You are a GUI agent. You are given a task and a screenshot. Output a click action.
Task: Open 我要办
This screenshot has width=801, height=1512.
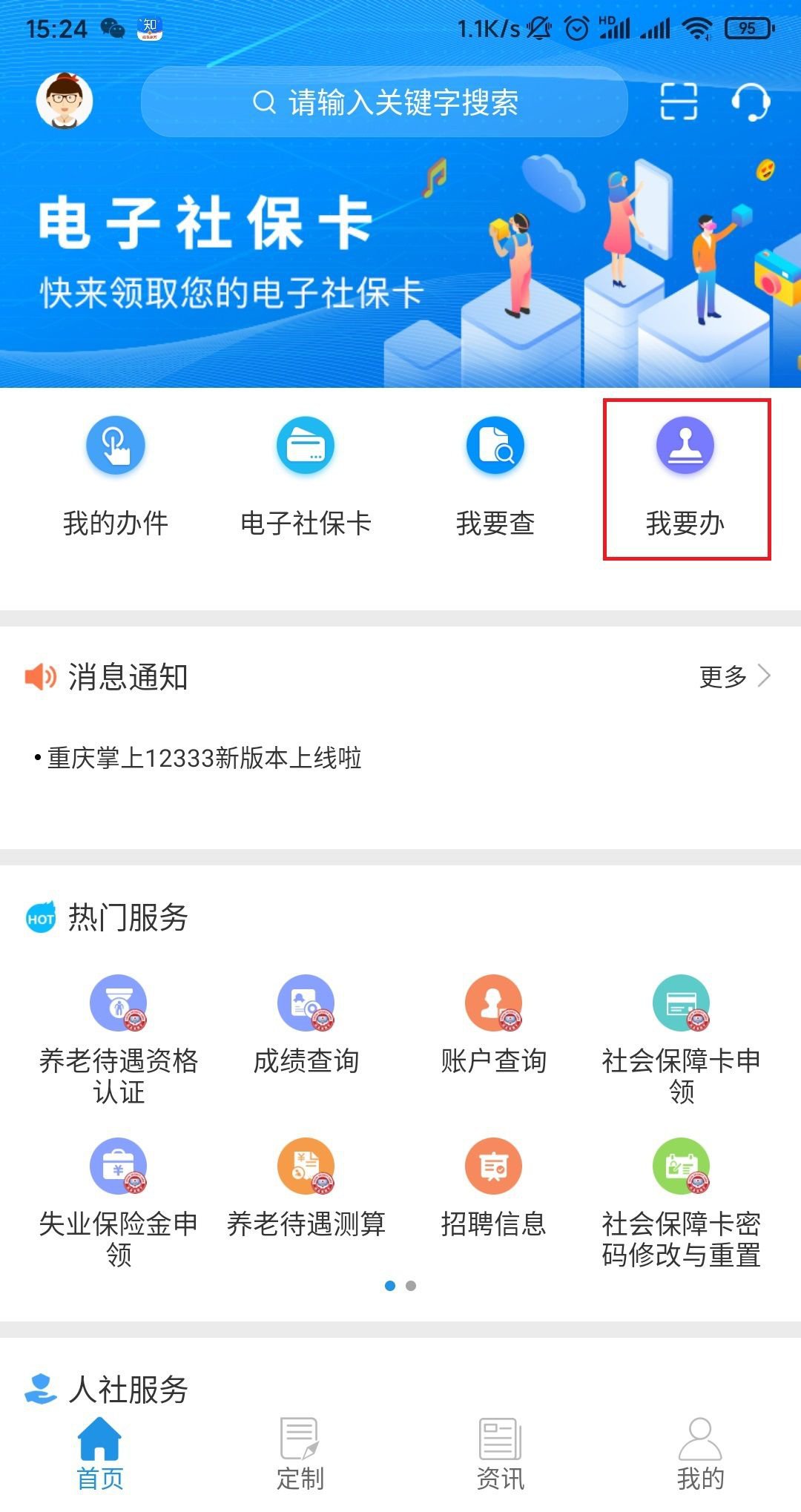coord(685,476)
